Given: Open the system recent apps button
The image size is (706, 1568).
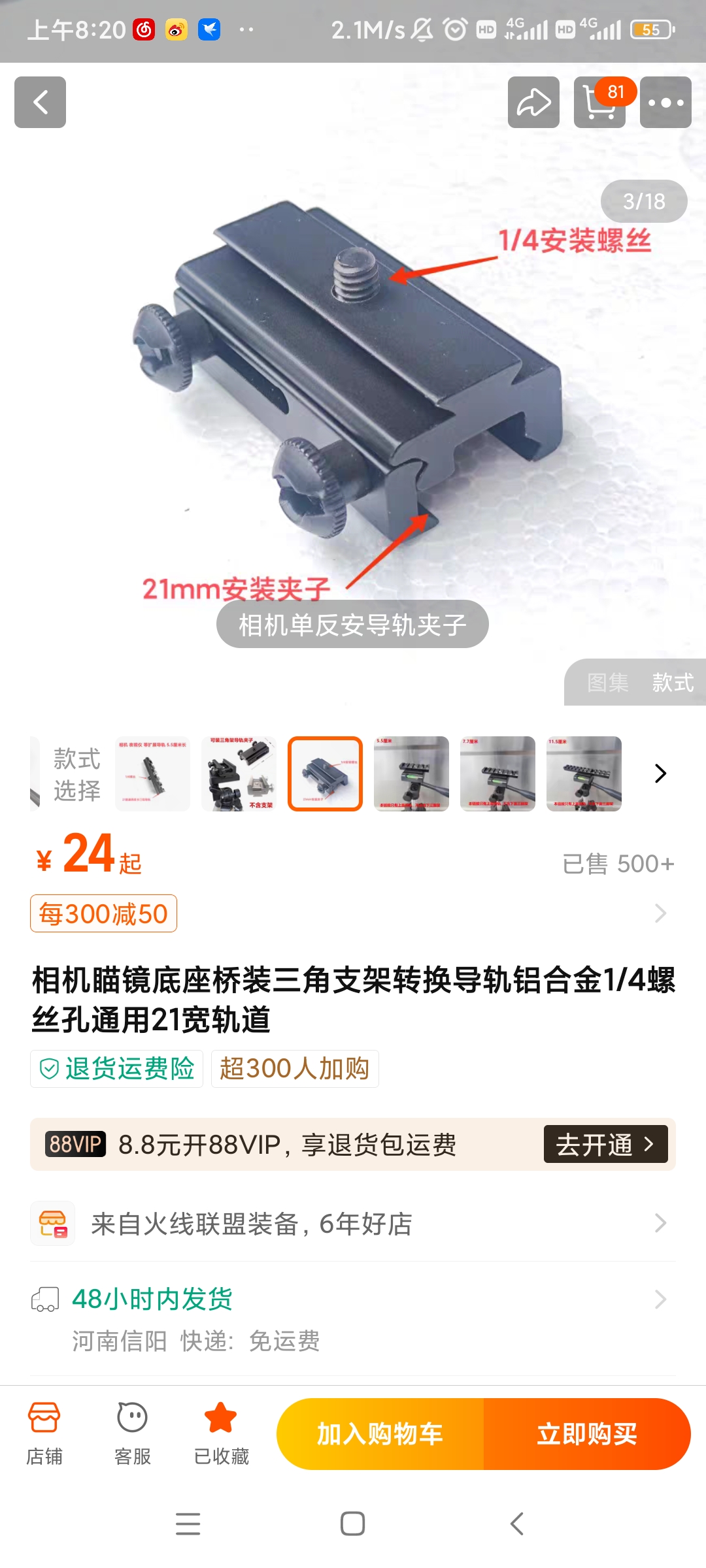Looking at the screenshot, I should coord(188,1524).
